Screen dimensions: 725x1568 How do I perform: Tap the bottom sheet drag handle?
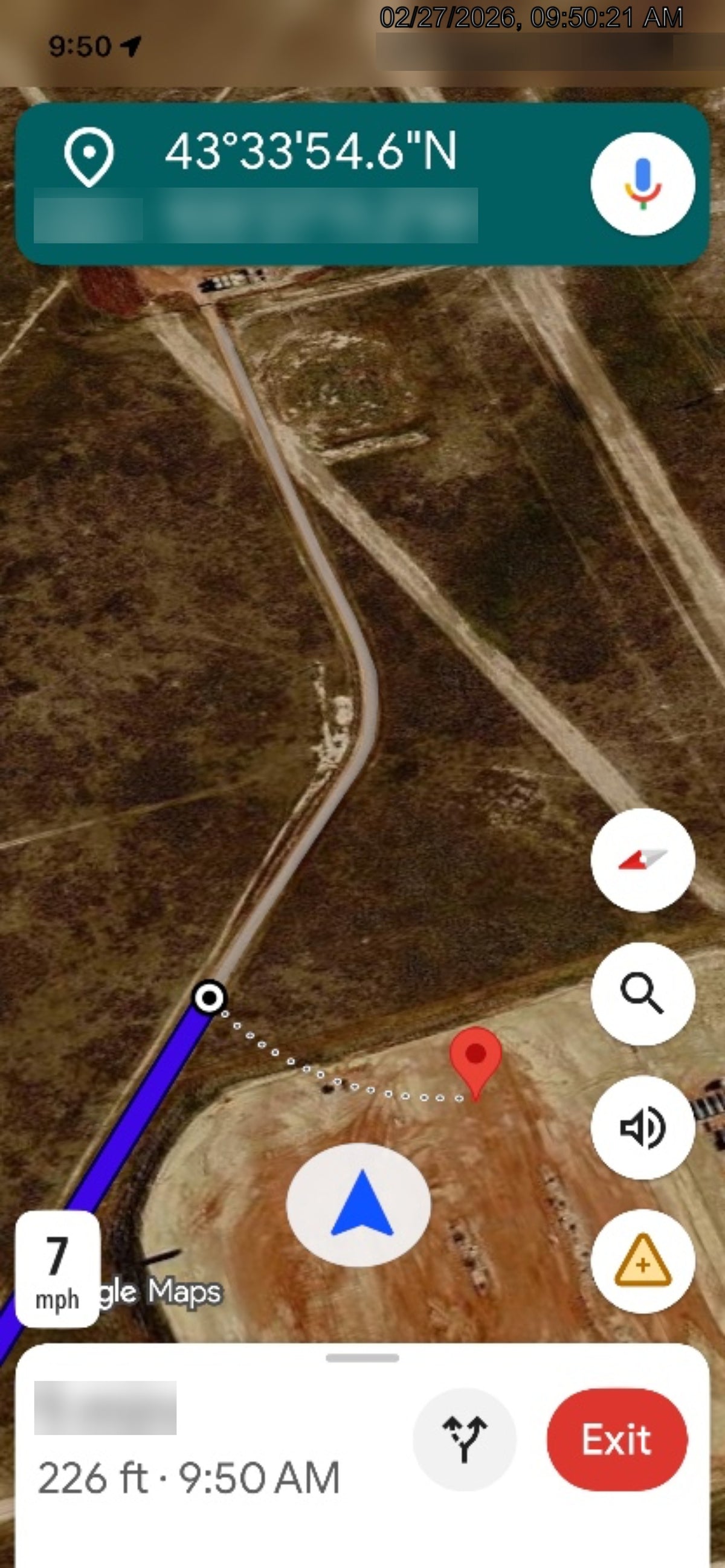pyautogui.click(x=362, y=1358)
